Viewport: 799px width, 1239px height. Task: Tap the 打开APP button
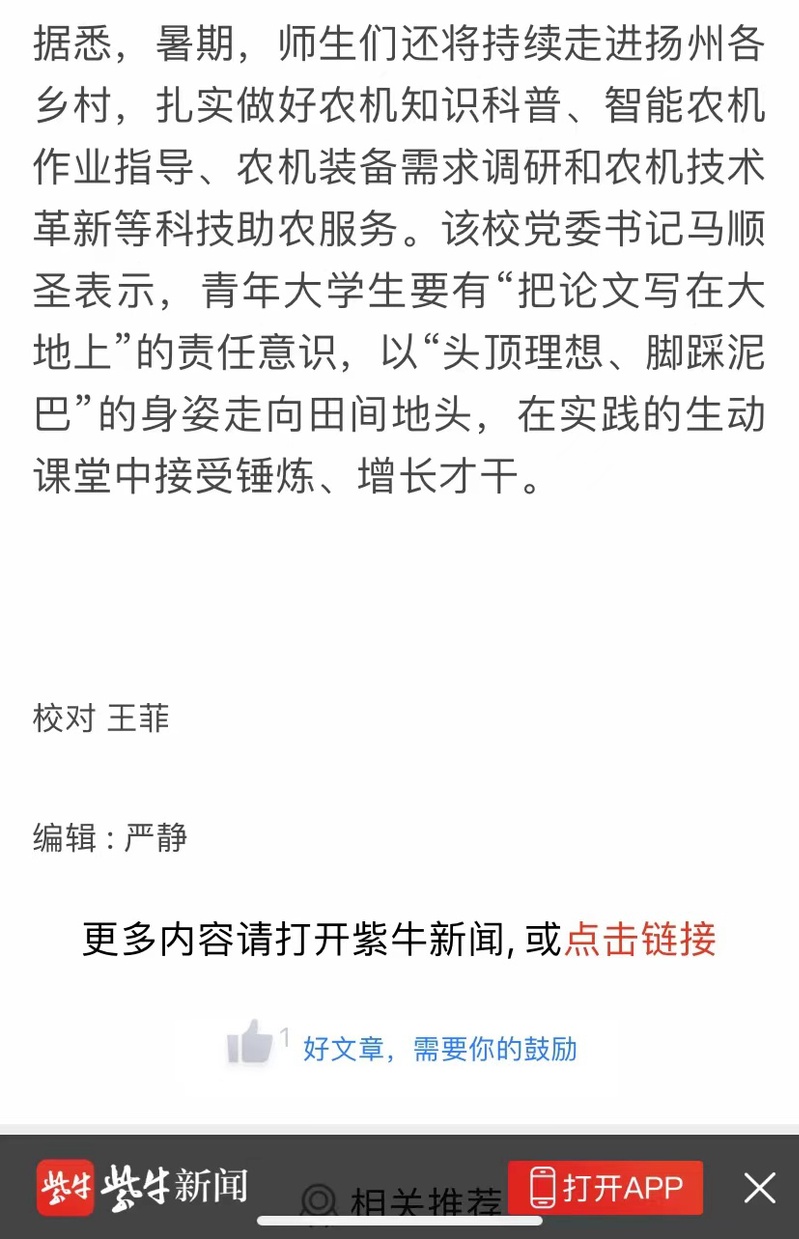pyautogui.click(x=605, y=1188)
